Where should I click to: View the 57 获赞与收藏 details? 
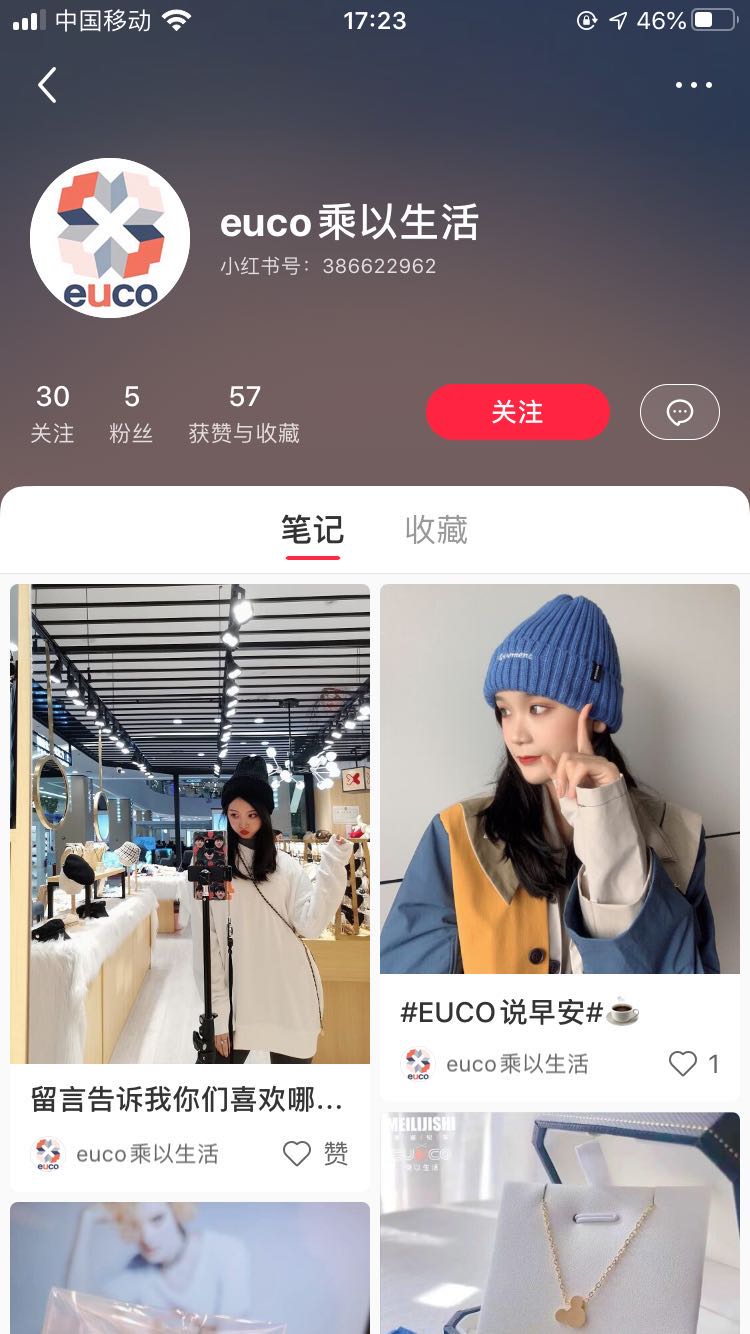point(244,412)
